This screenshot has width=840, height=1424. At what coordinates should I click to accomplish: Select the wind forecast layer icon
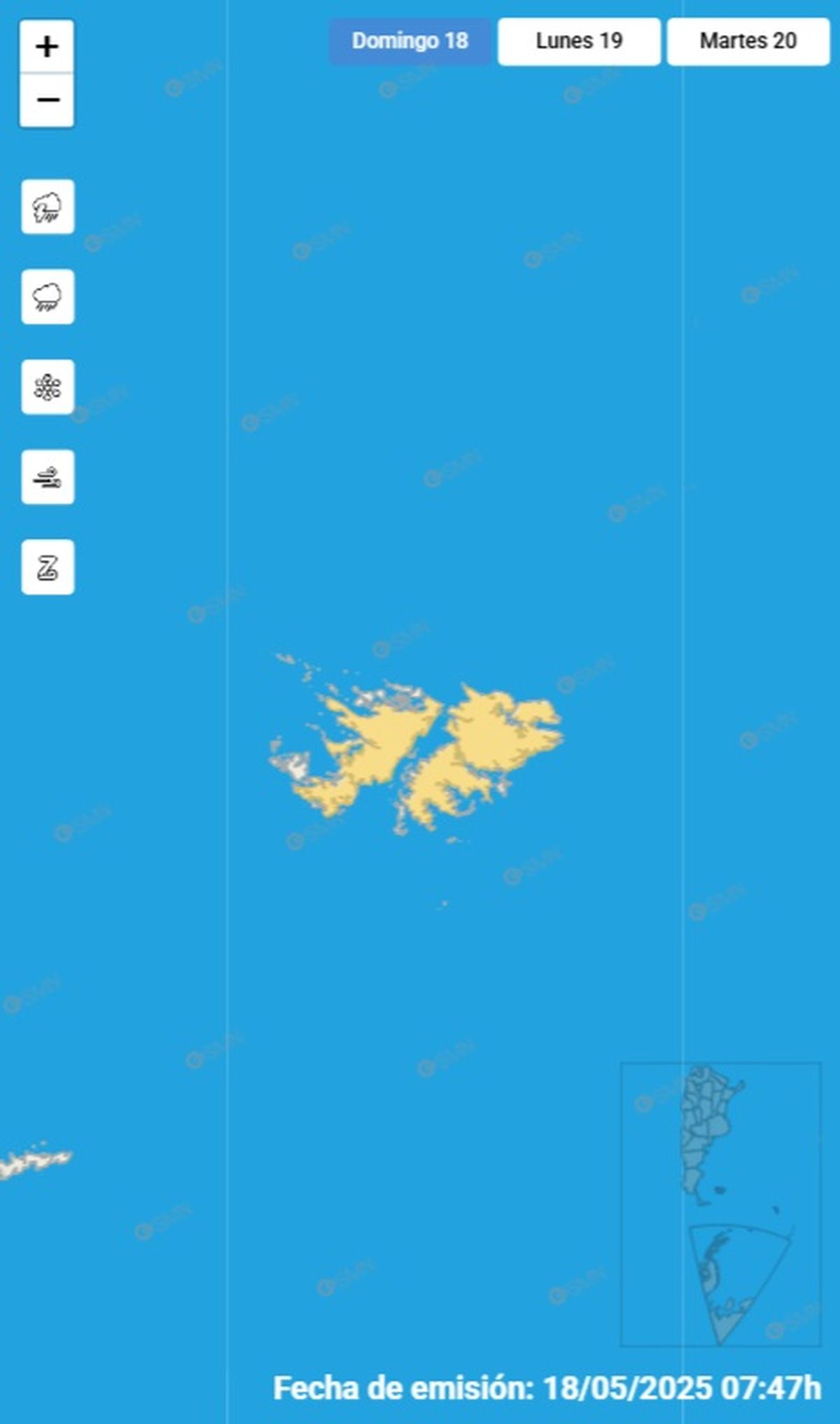tap(48, 477)
